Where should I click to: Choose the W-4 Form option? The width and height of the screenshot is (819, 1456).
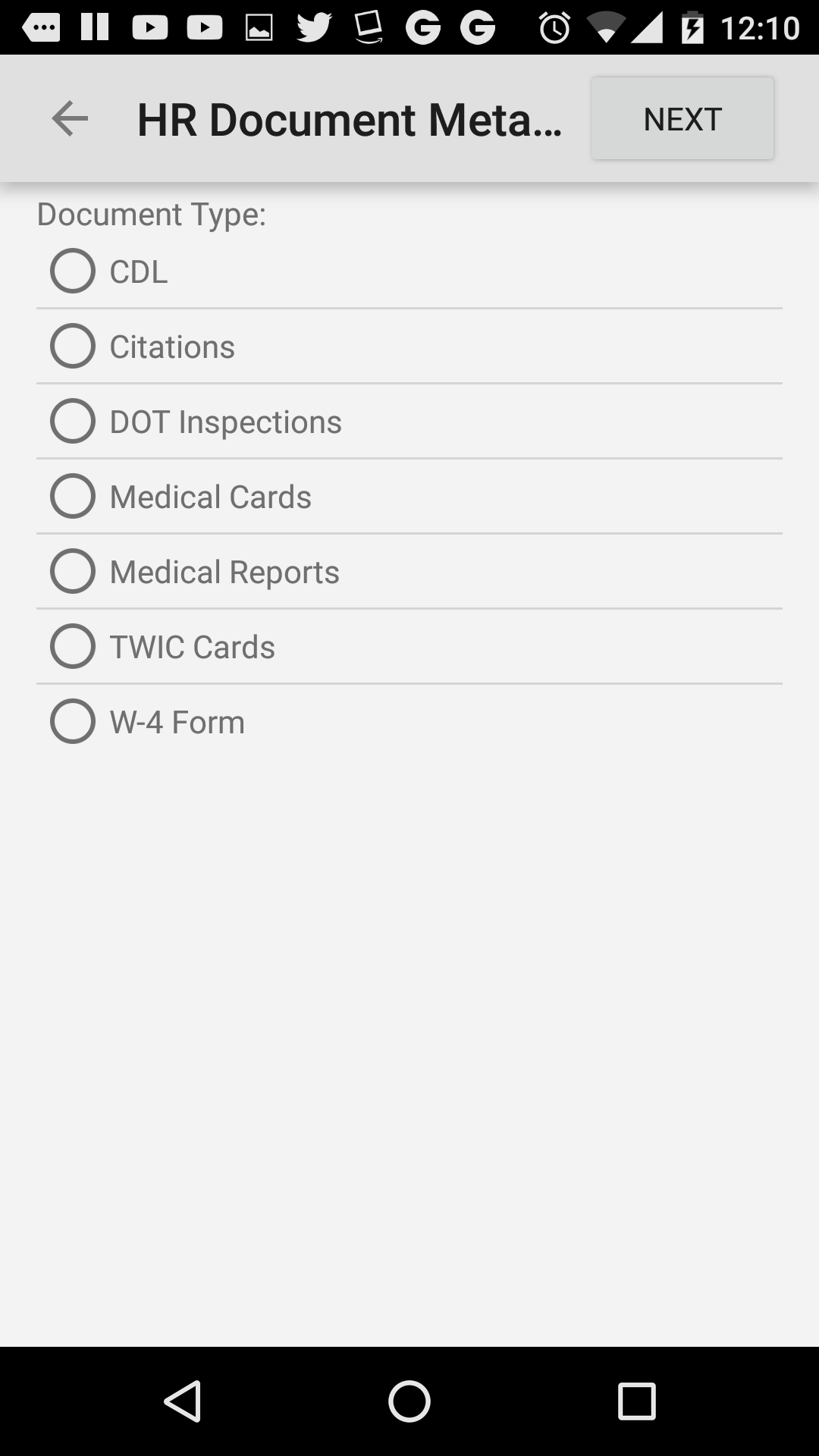pos(409,721)
